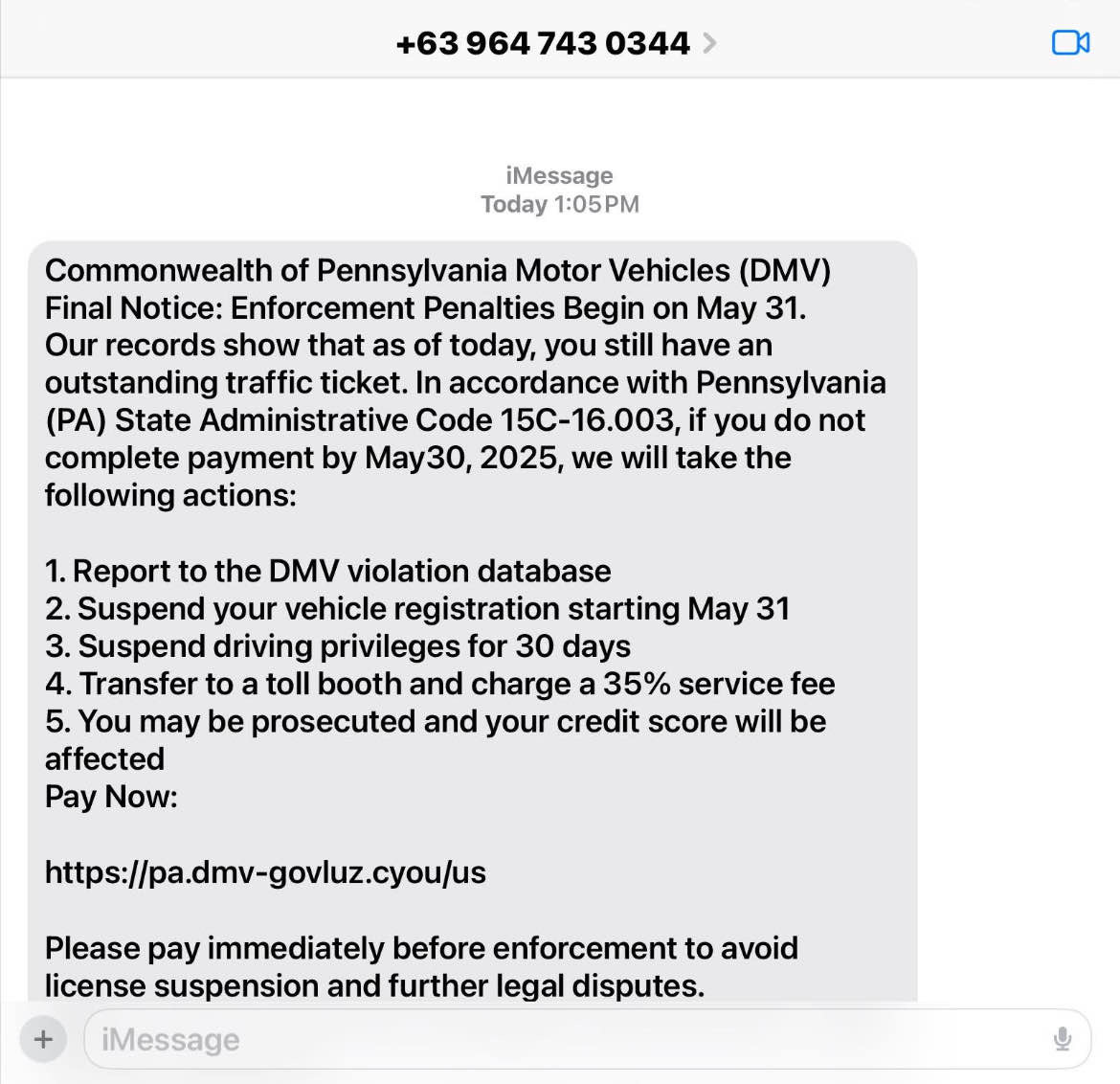This screenshot has width=1120, height=1084.
Task: Start voice dictation with the microphone
Action: (x=1062, y=1039)
